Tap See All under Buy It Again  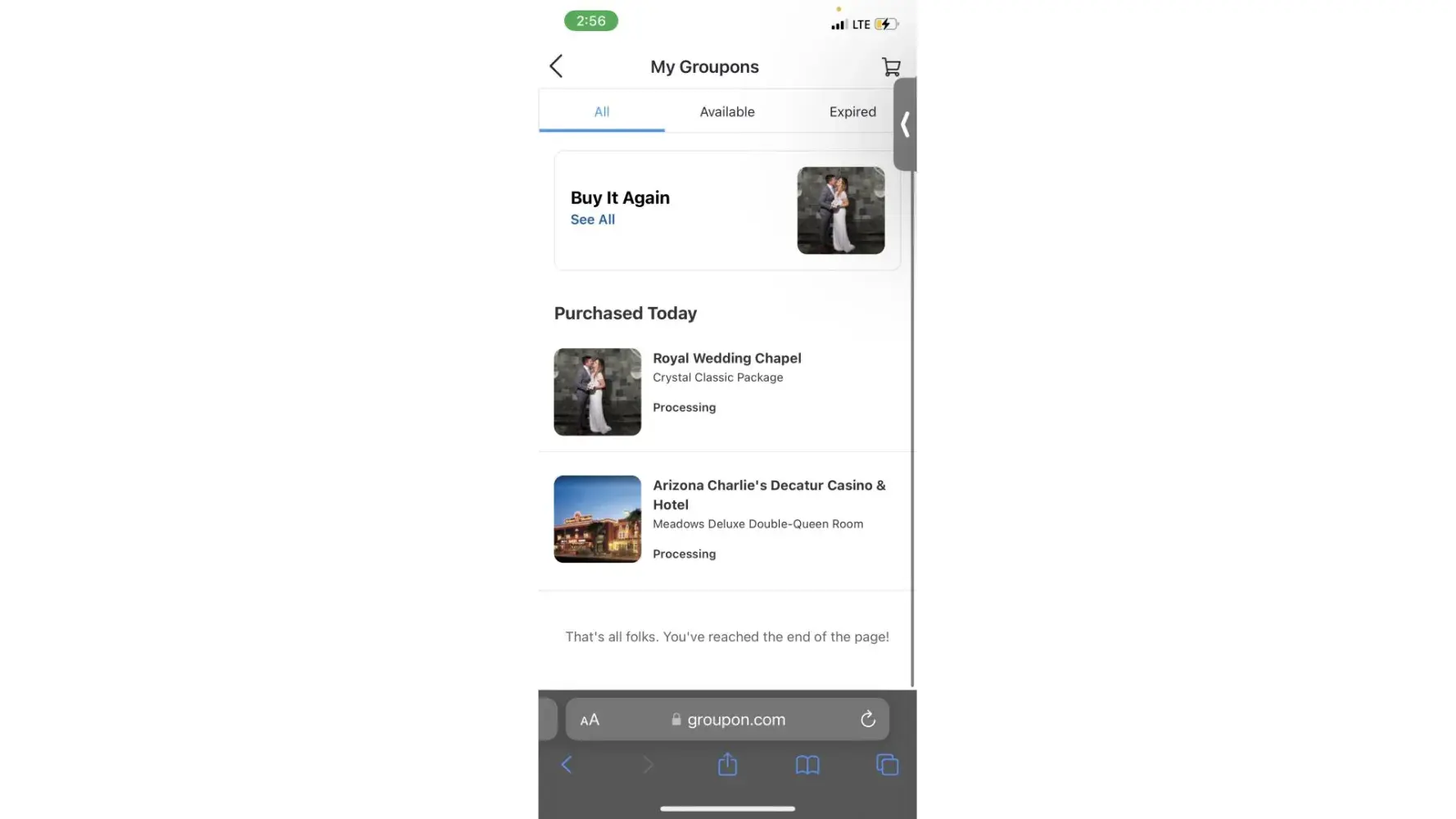pyautogui.click(x=593, y=219)
